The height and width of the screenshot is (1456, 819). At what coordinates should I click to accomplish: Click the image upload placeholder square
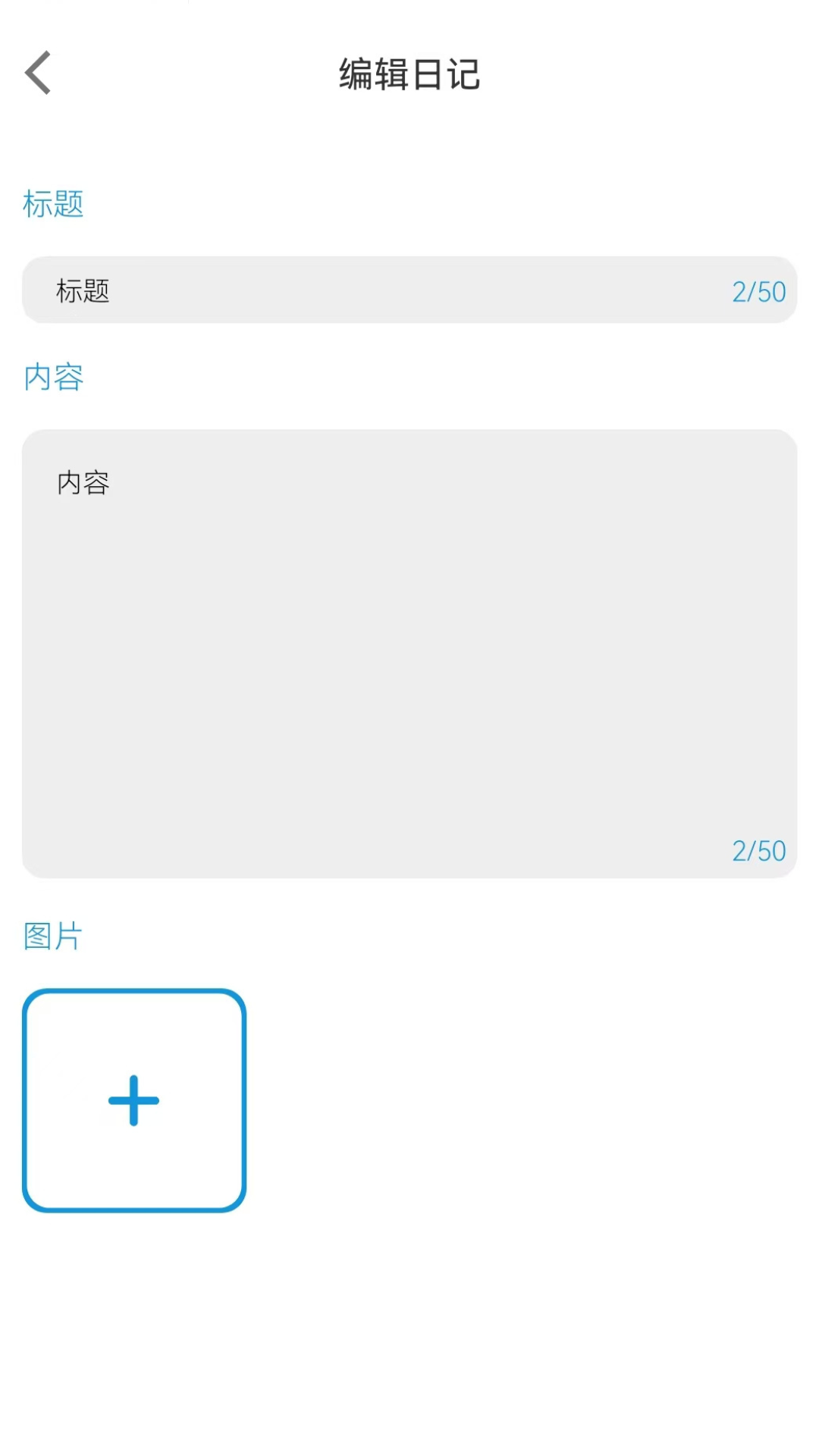coord(133,1100)
